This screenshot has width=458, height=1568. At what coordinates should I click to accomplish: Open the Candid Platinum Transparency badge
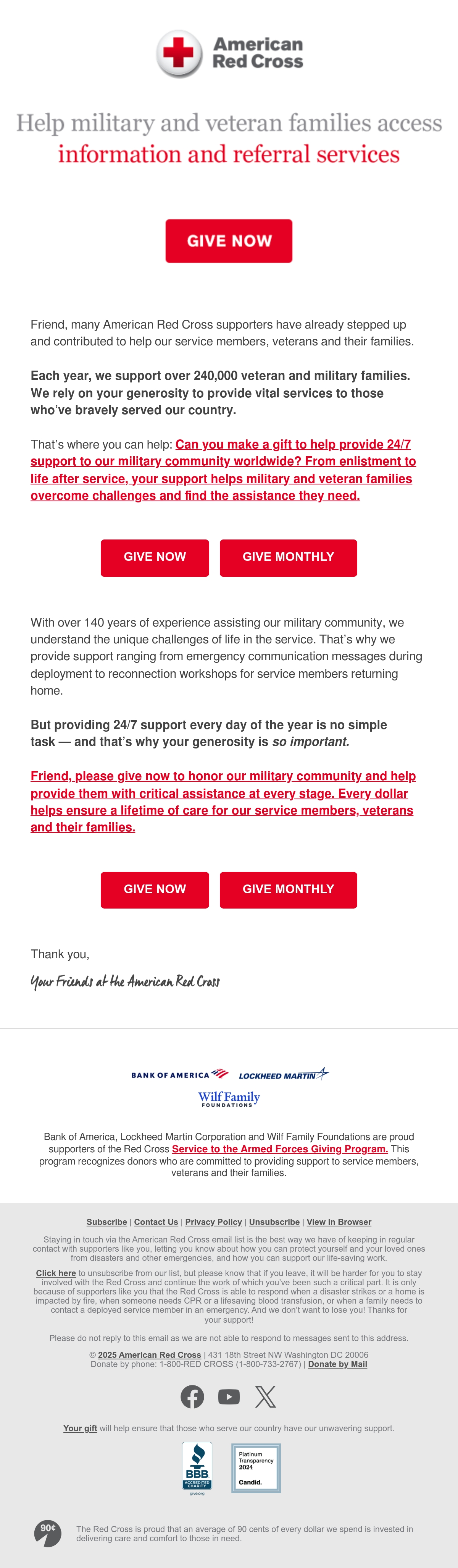pos(256,1468)
